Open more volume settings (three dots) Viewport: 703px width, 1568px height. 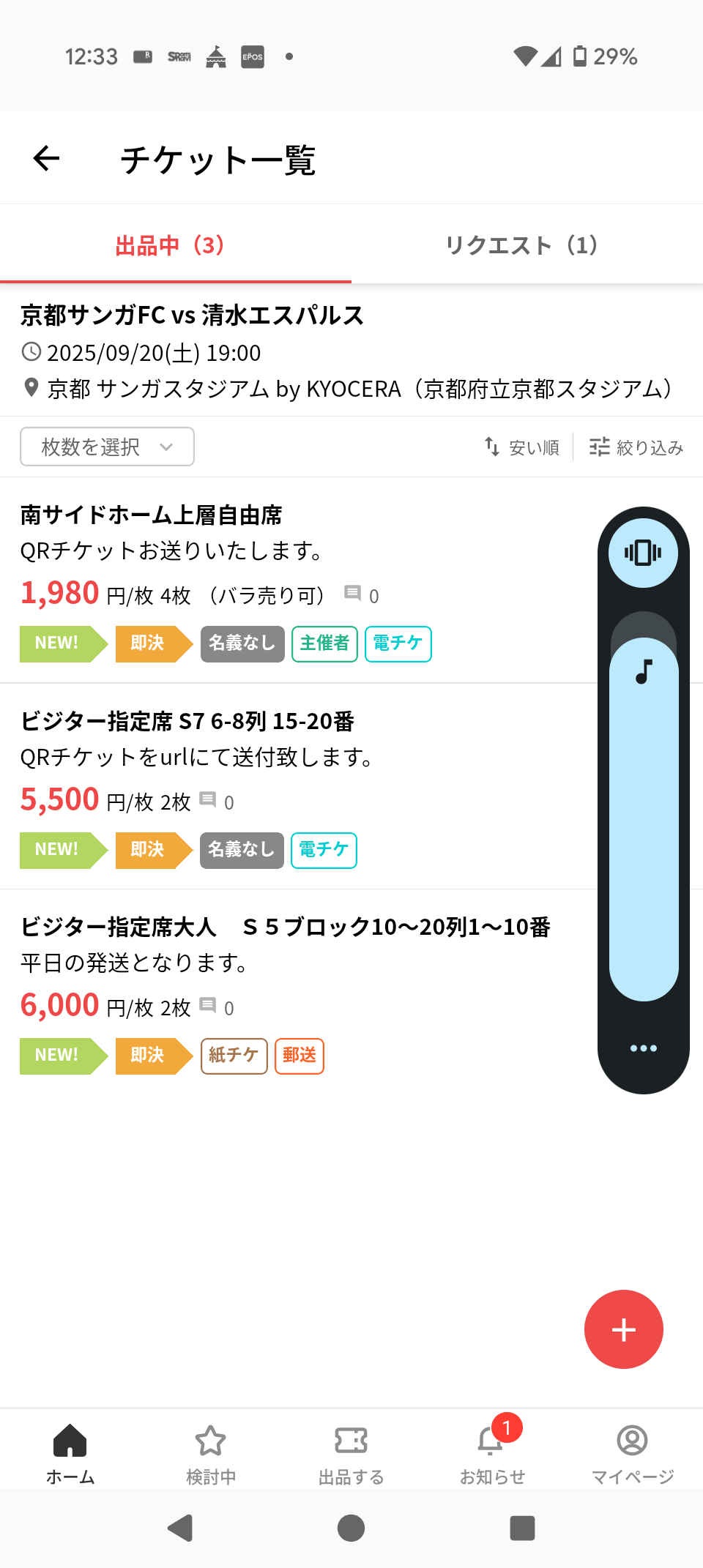point(643,1048)
